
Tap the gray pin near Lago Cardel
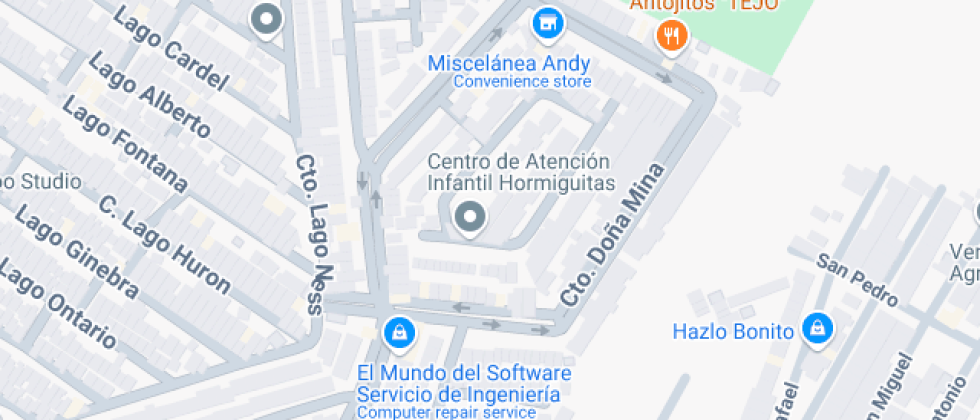[266, 19]
